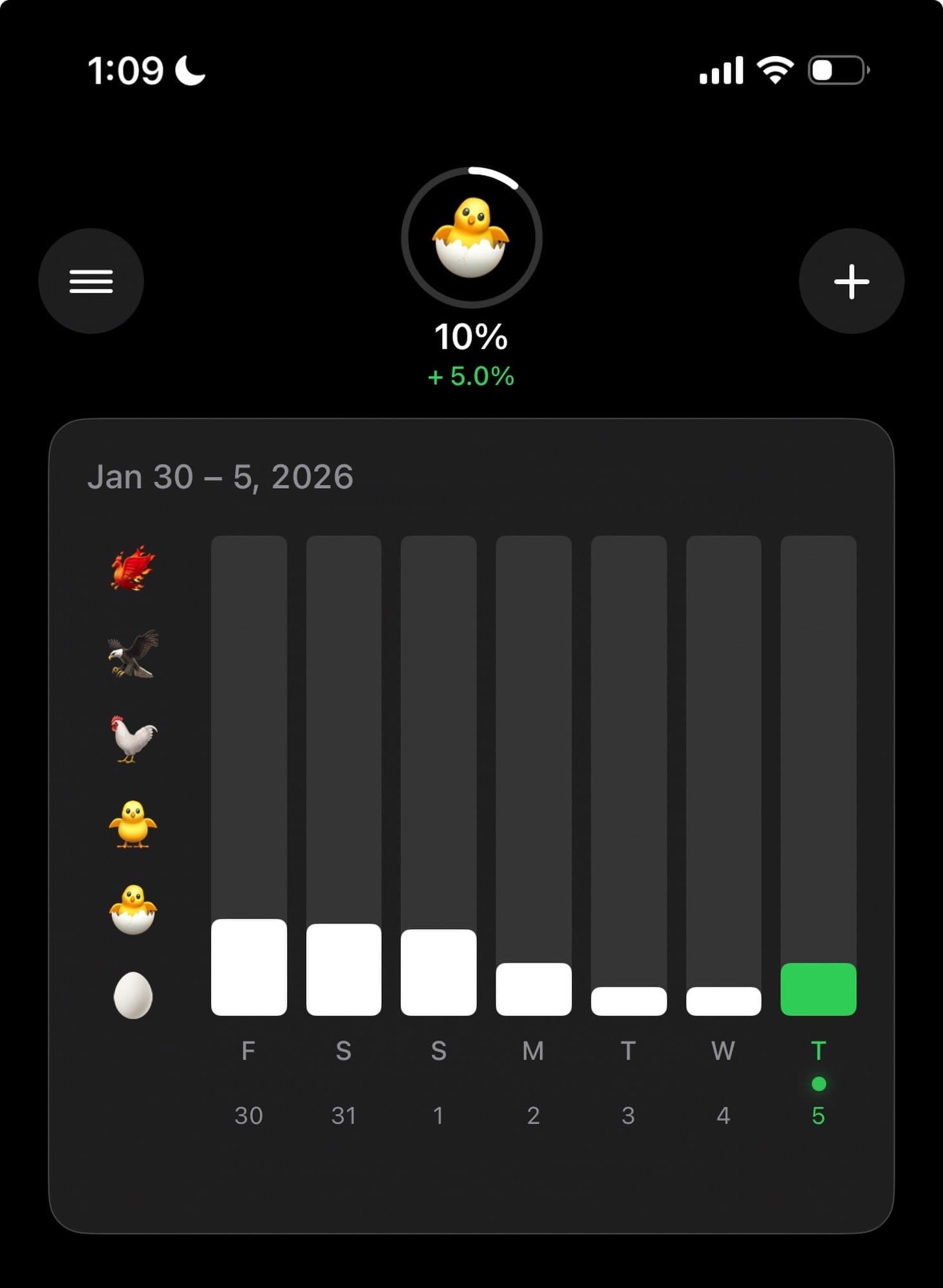
Task: Tap the green Thursday 5 bar
Action: click(818, 989)
